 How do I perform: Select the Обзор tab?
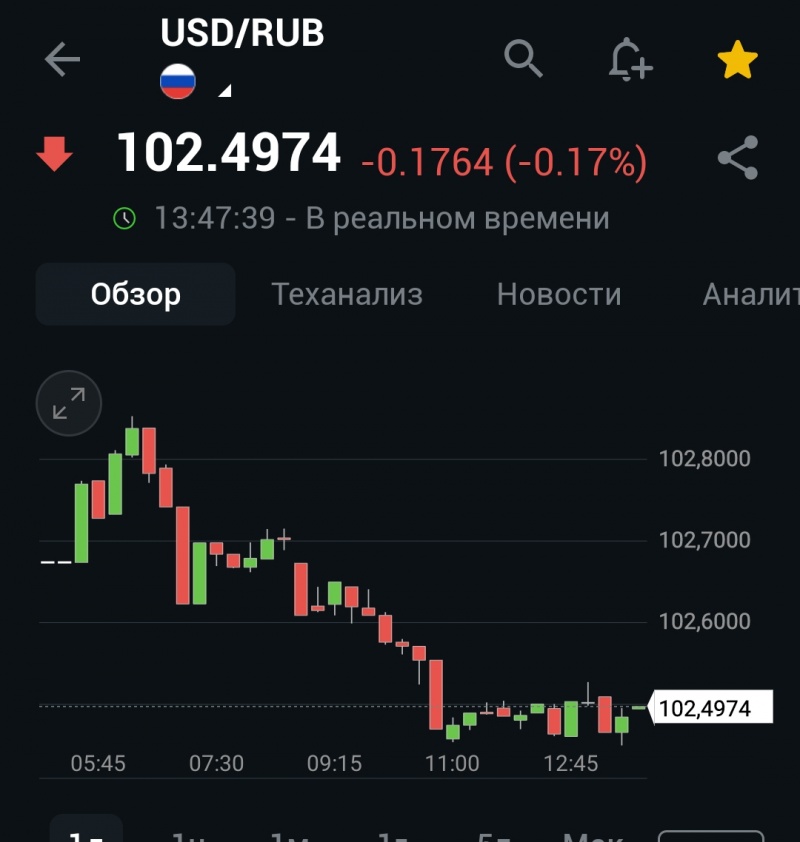pos(136,294)
